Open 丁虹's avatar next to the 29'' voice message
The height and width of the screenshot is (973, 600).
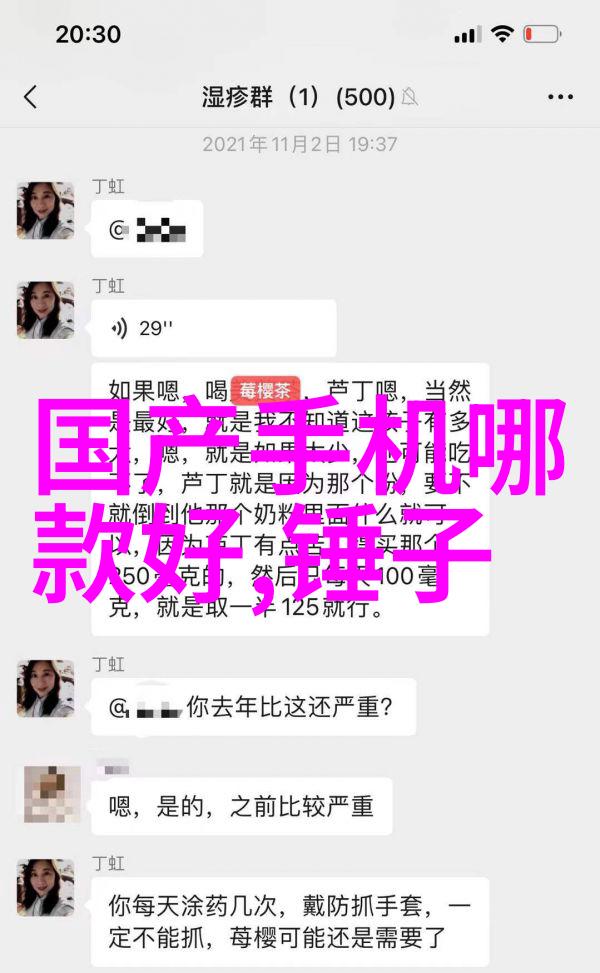point(45,309)
